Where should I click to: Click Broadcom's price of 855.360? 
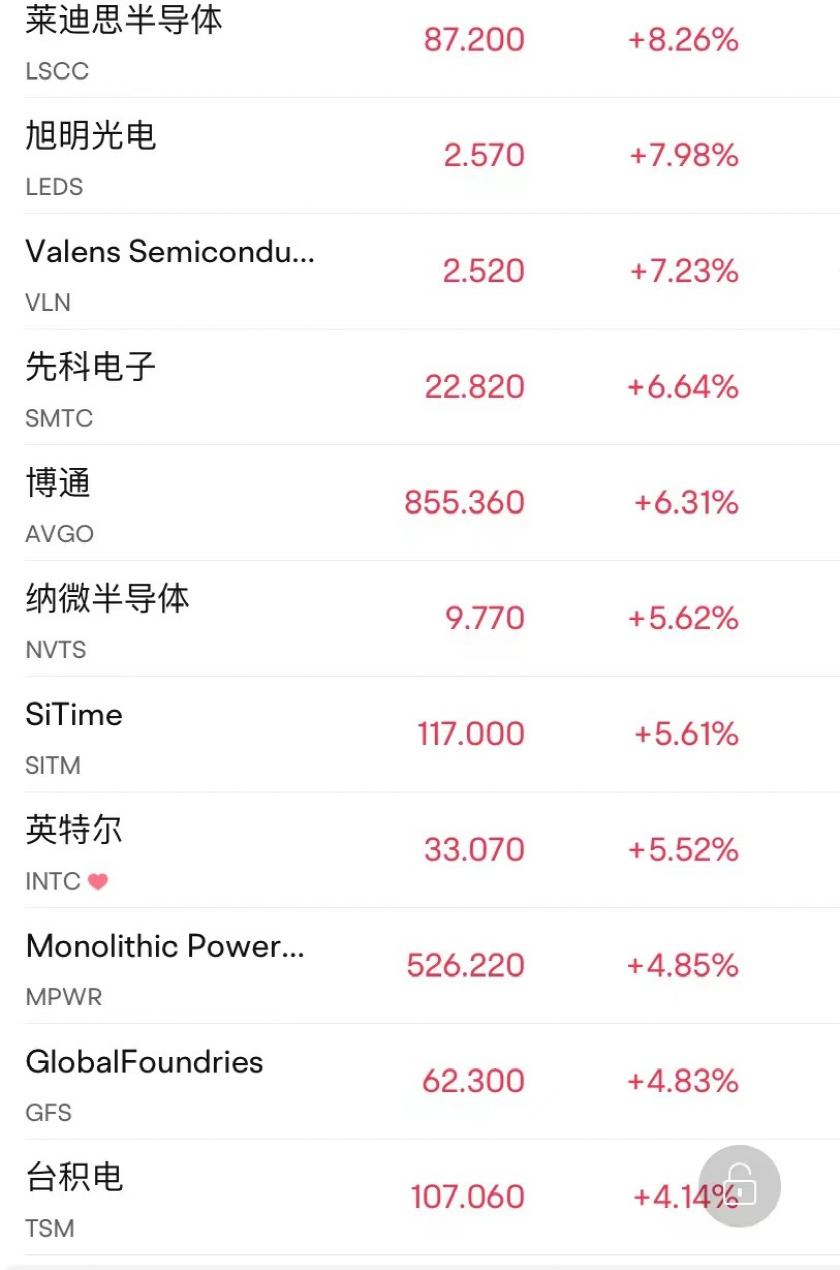pyautogui.click(x=464, y=503)
